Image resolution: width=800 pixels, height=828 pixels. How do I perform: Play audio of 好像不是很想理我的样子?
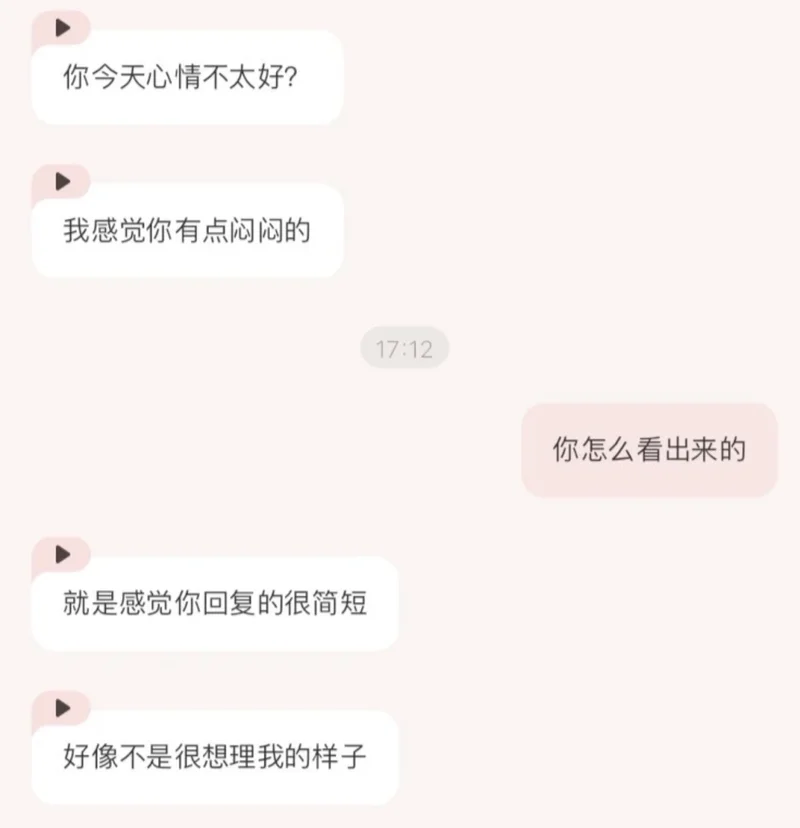[63, 708]
